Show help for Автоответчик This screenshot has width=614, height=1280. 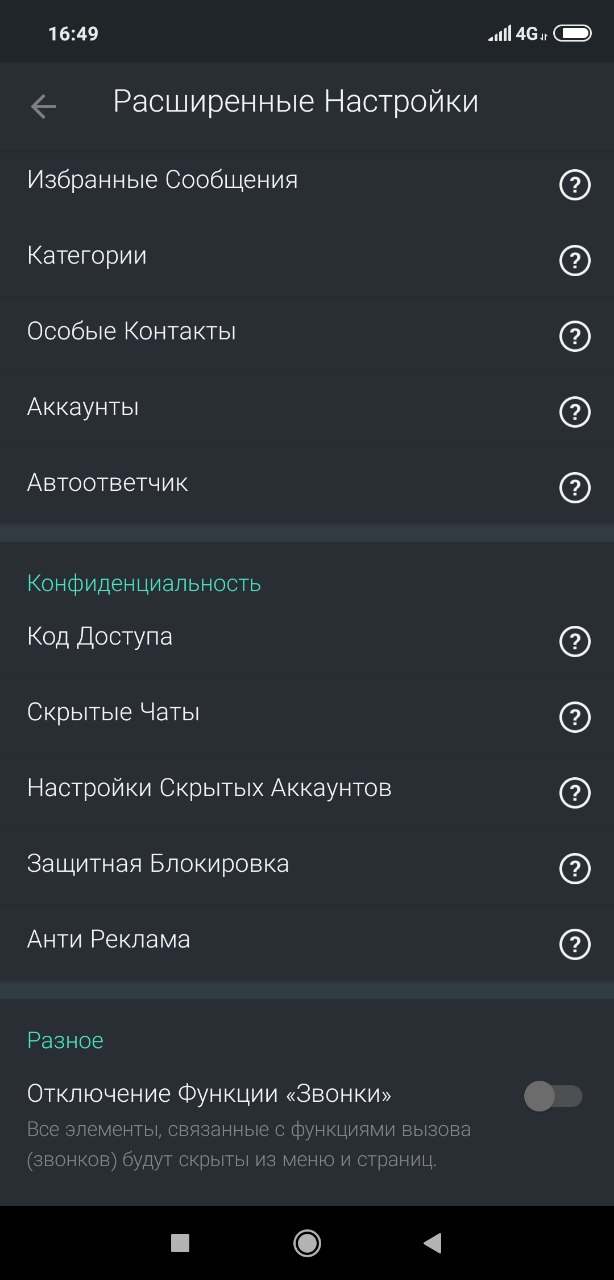pos(574,488)
